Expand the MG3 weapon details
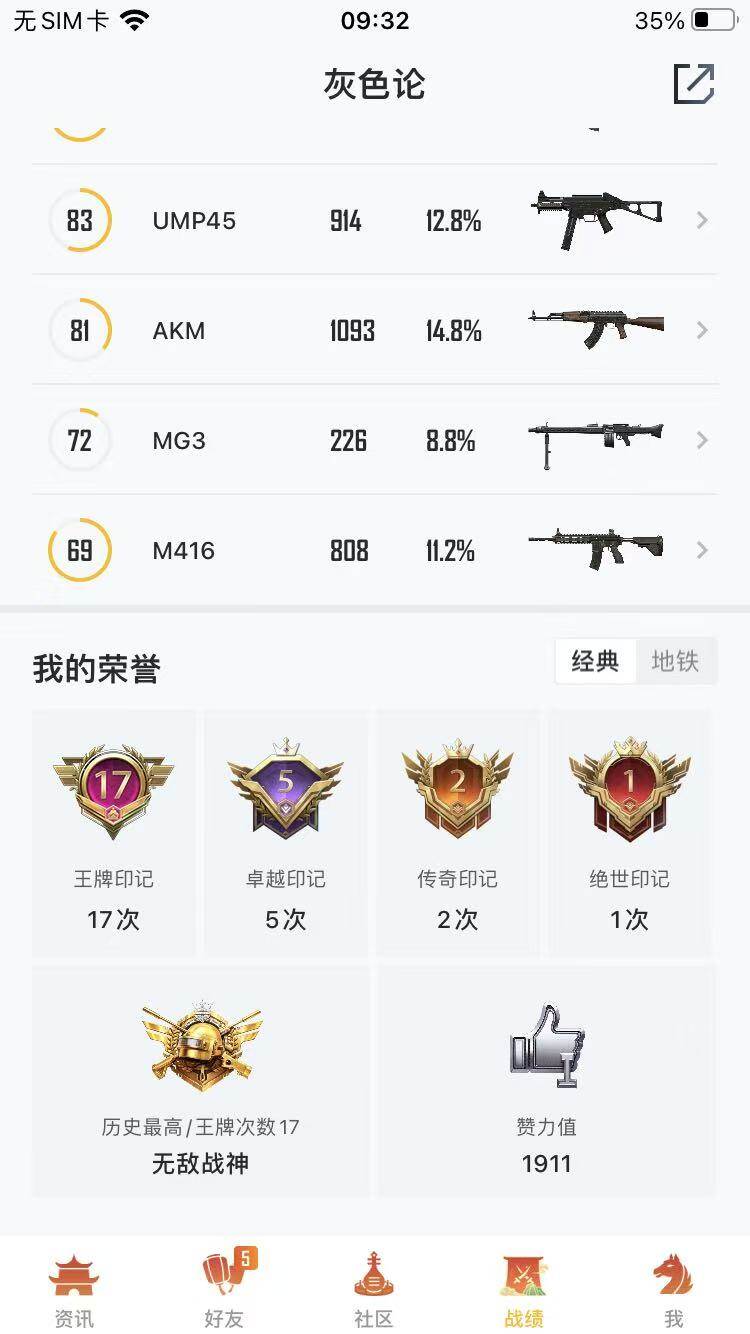Screen dimensions: 750x1334 375,440
